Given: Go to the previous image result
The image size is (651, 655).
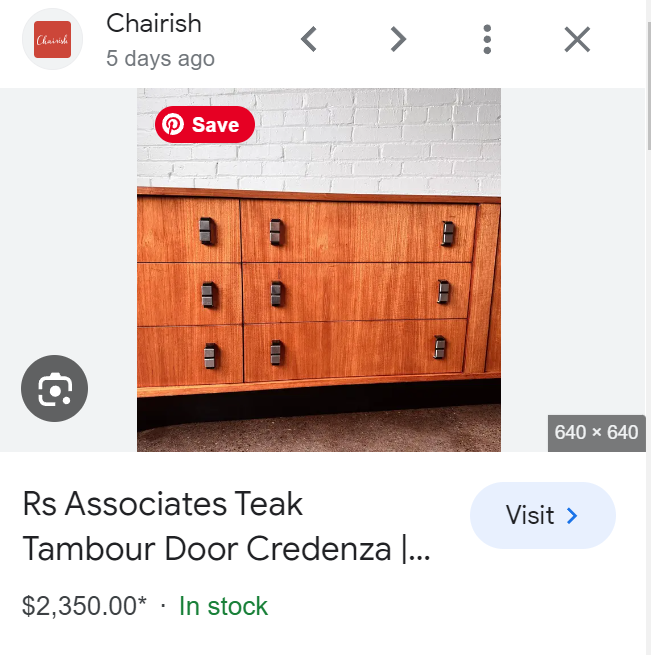Looking at the screenshot, I should tap(309, 40).
